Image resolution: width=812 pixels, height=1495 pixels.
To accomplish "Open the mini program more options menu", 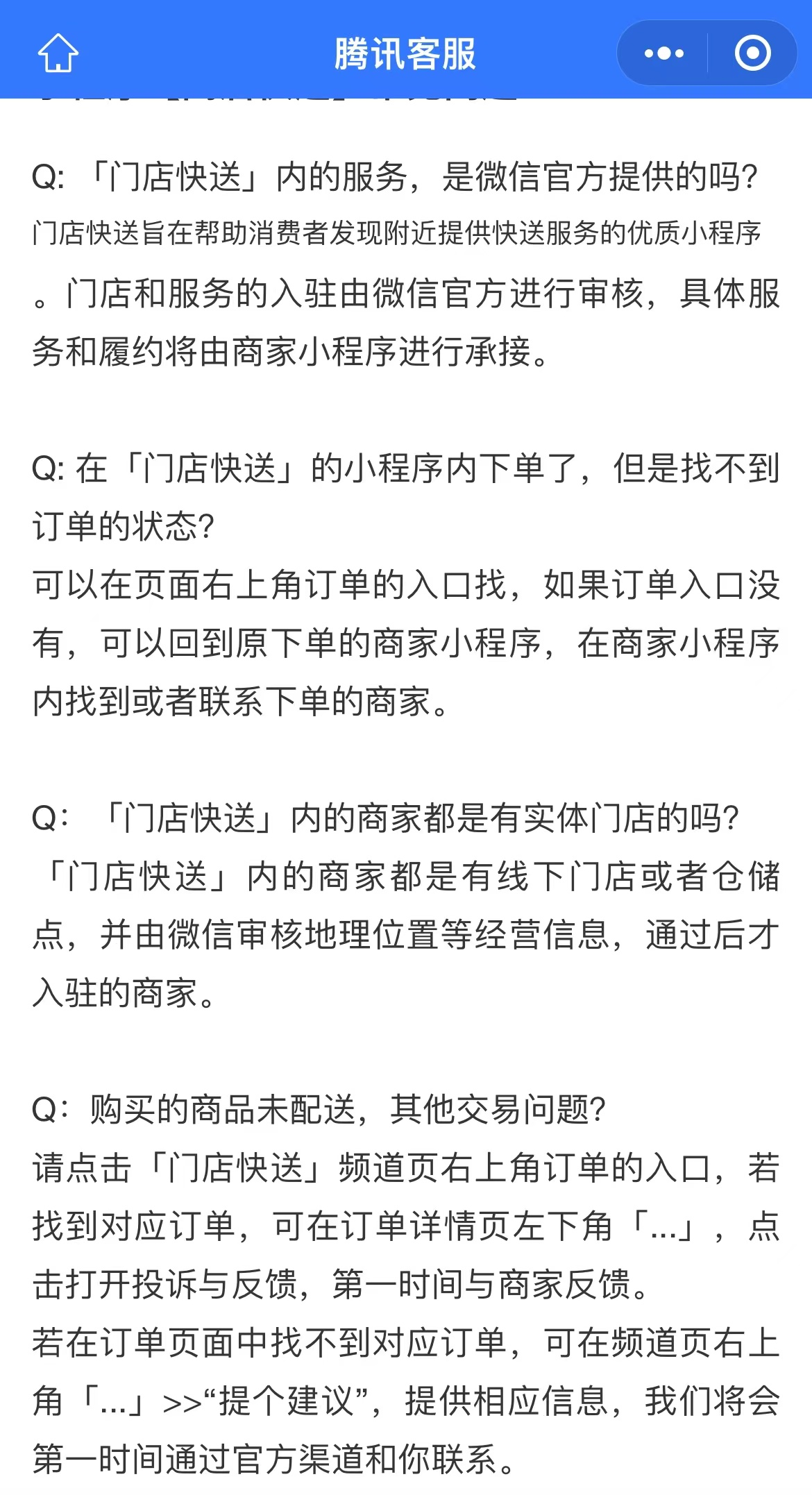I will (663, 53).
